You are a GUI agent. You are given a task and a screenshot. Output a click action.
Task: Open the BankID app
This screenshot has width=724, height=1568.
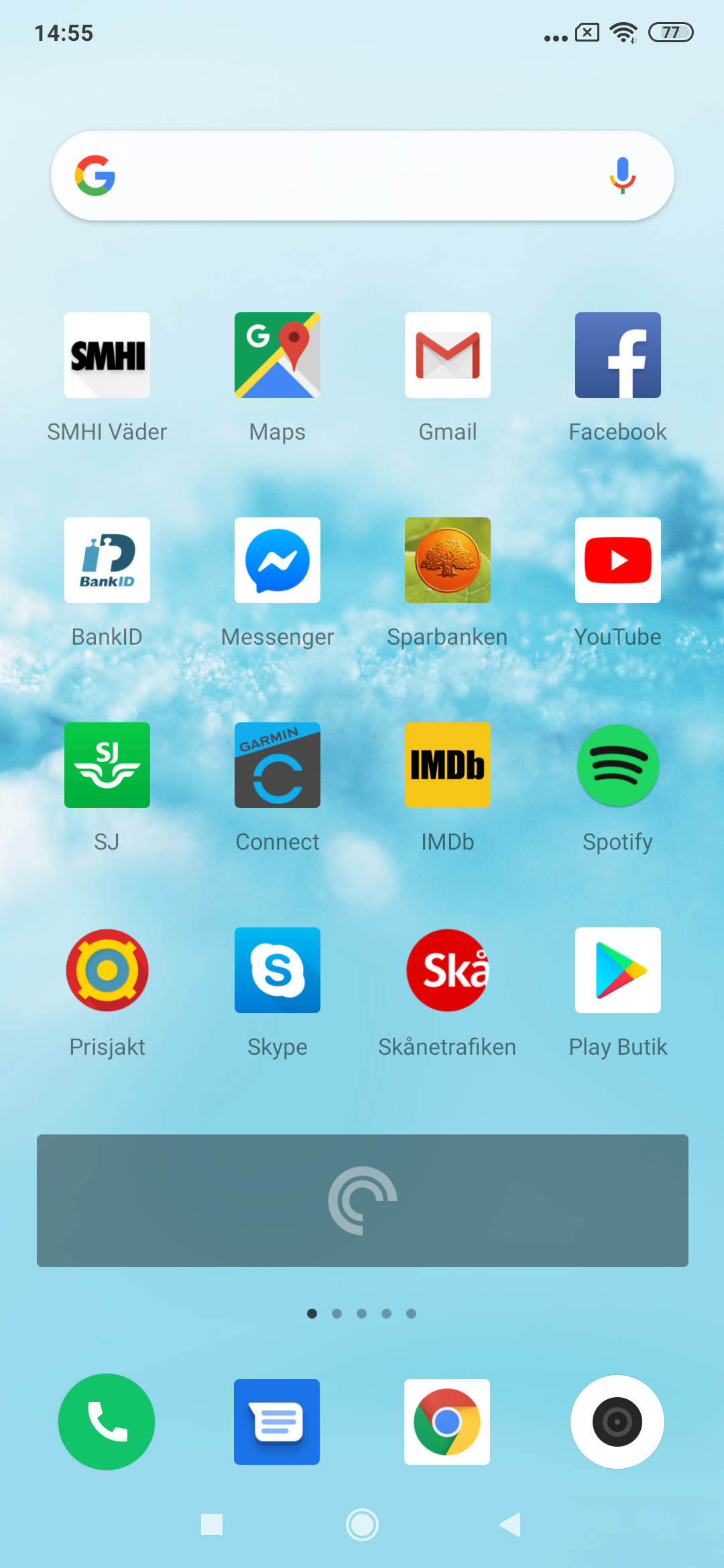pos(107,560)
